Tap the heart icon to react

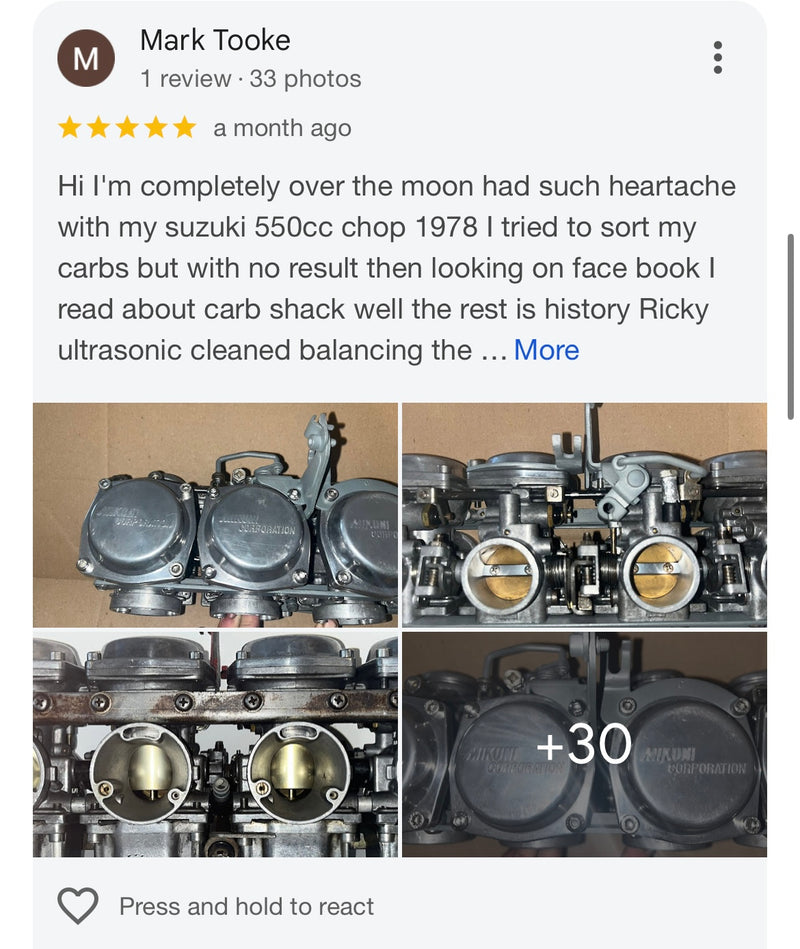pos(78,906)
